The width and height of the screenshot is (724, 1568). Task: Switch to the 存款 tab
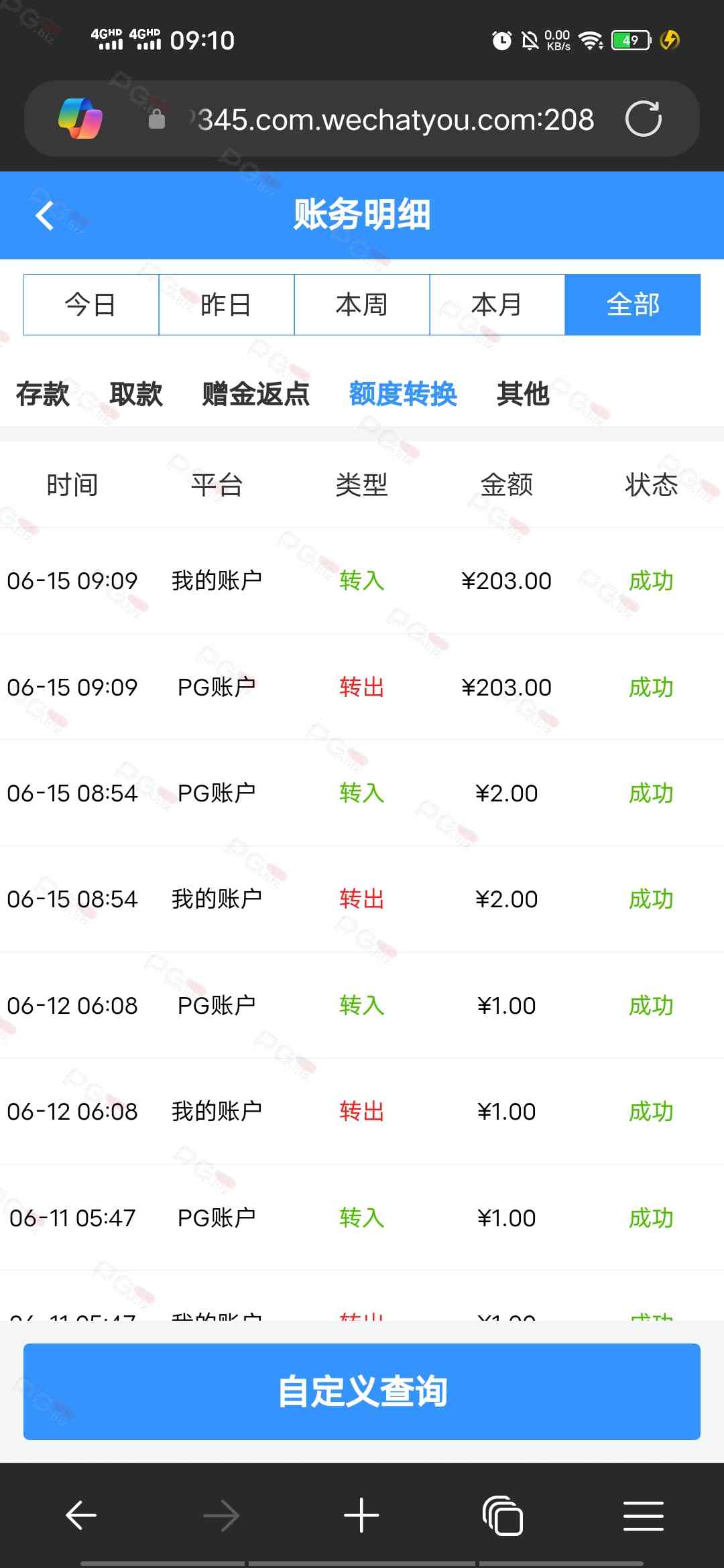pyautogui.click(x=43, y=394)
